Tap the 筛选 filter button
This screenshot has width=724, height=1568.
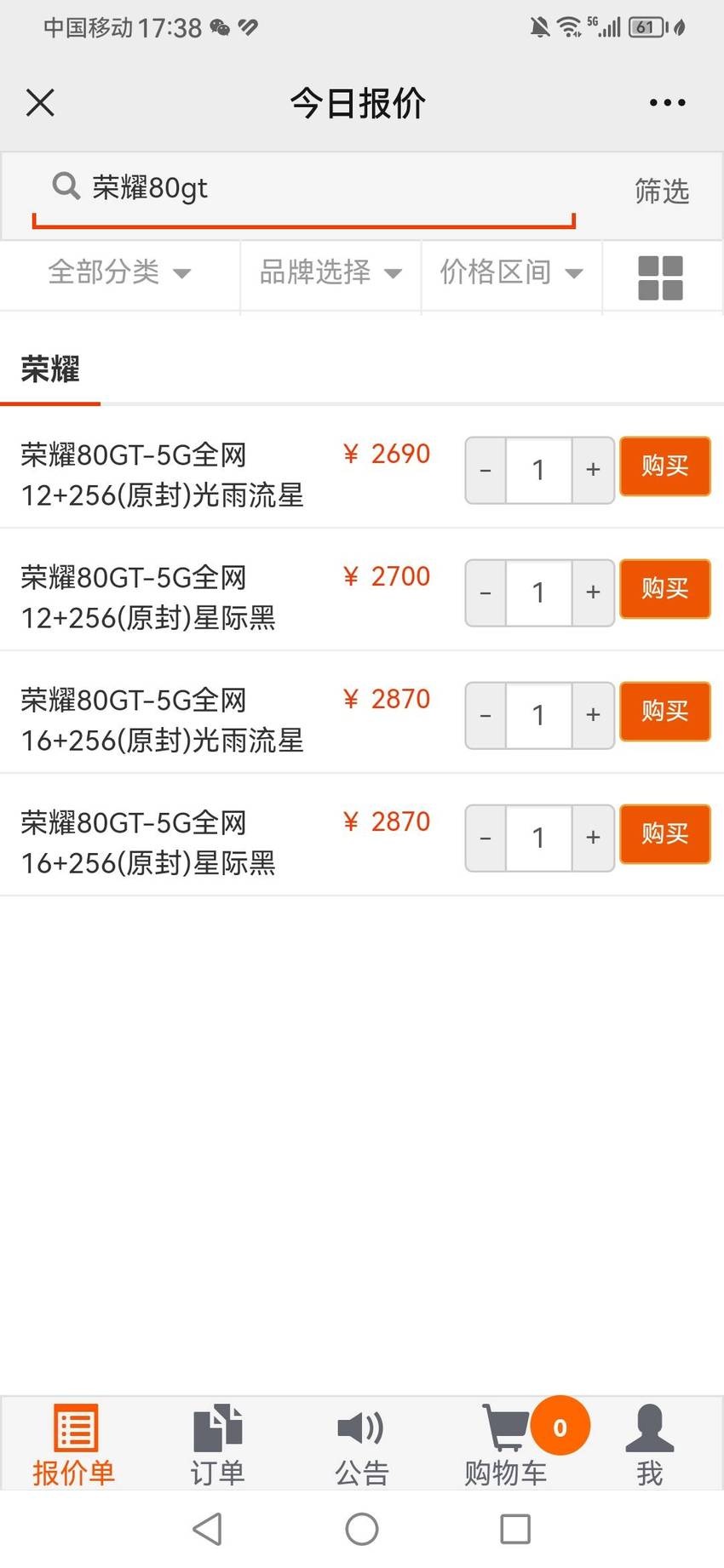662,191
